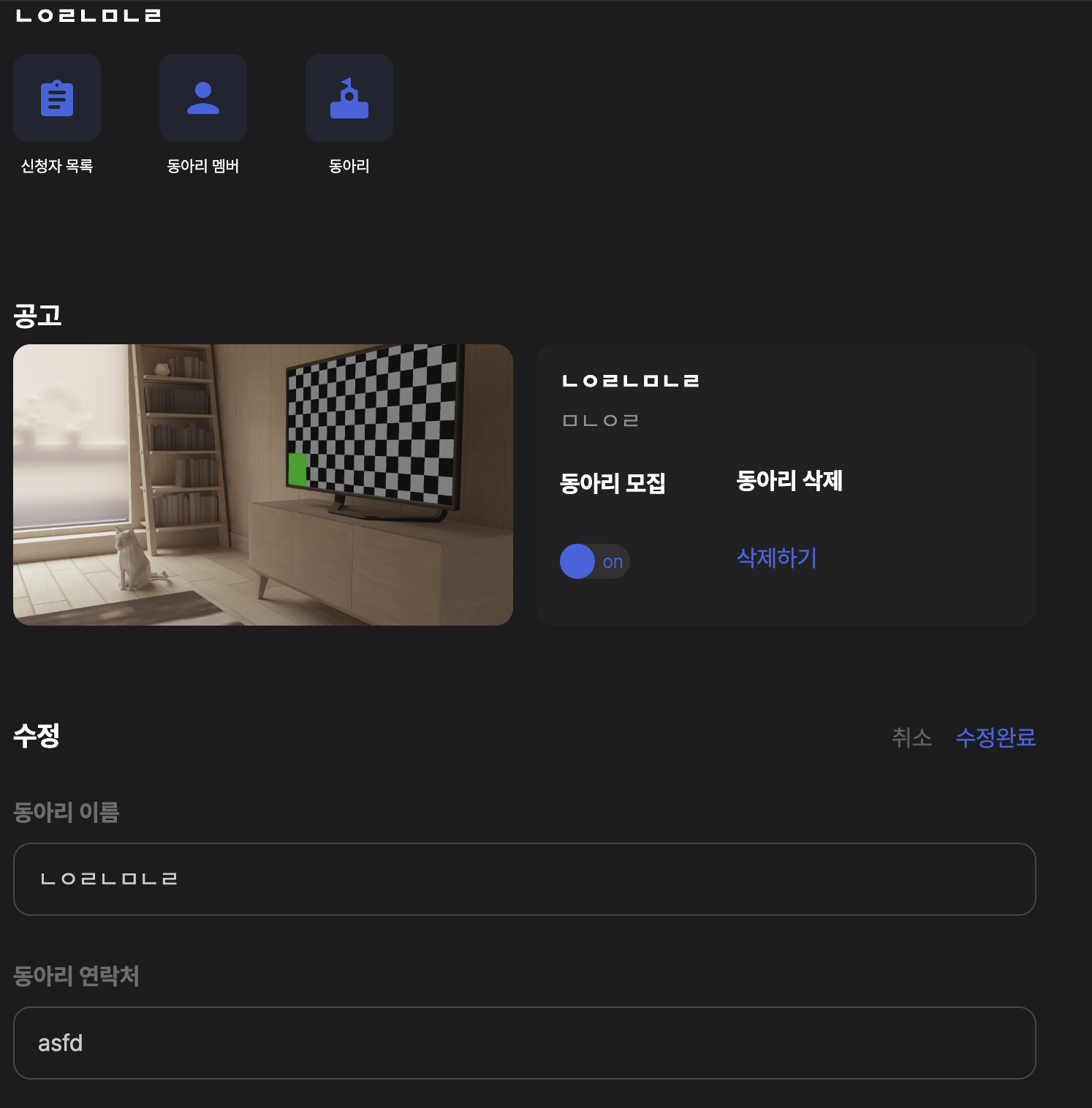Click the club logo text at top left
Screen dimensions: 1092x1108
point(88,15)
